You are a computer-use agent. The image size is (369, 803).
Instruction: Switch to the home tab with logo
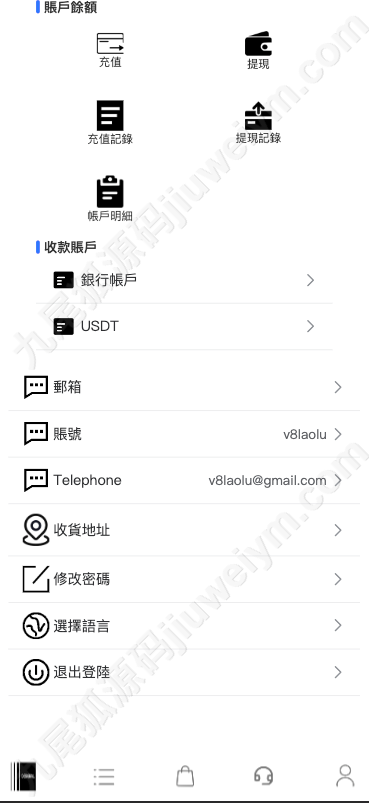point(24,776)
